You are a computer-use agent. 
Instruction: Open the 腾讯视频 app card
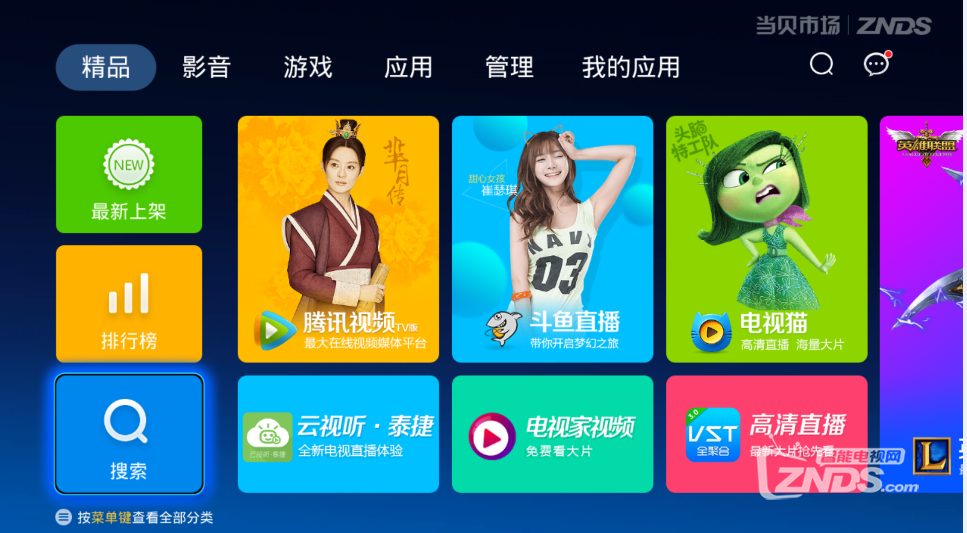[338, 239]
